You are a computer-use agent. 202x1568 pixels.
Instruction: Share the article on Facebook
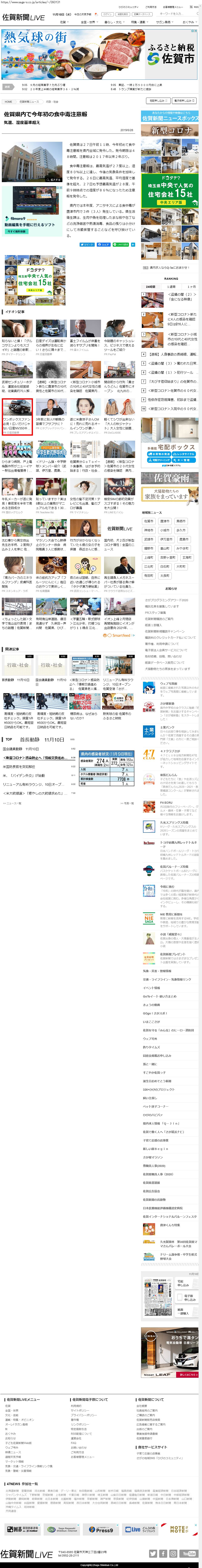104,245
